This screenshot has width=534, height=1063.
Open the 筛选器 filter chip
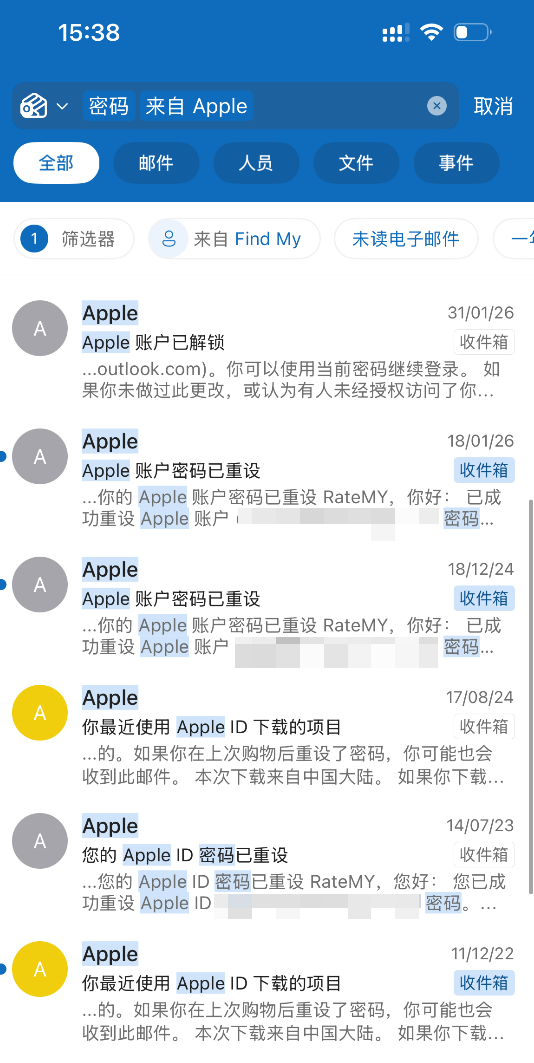click(x=74, y=239)
